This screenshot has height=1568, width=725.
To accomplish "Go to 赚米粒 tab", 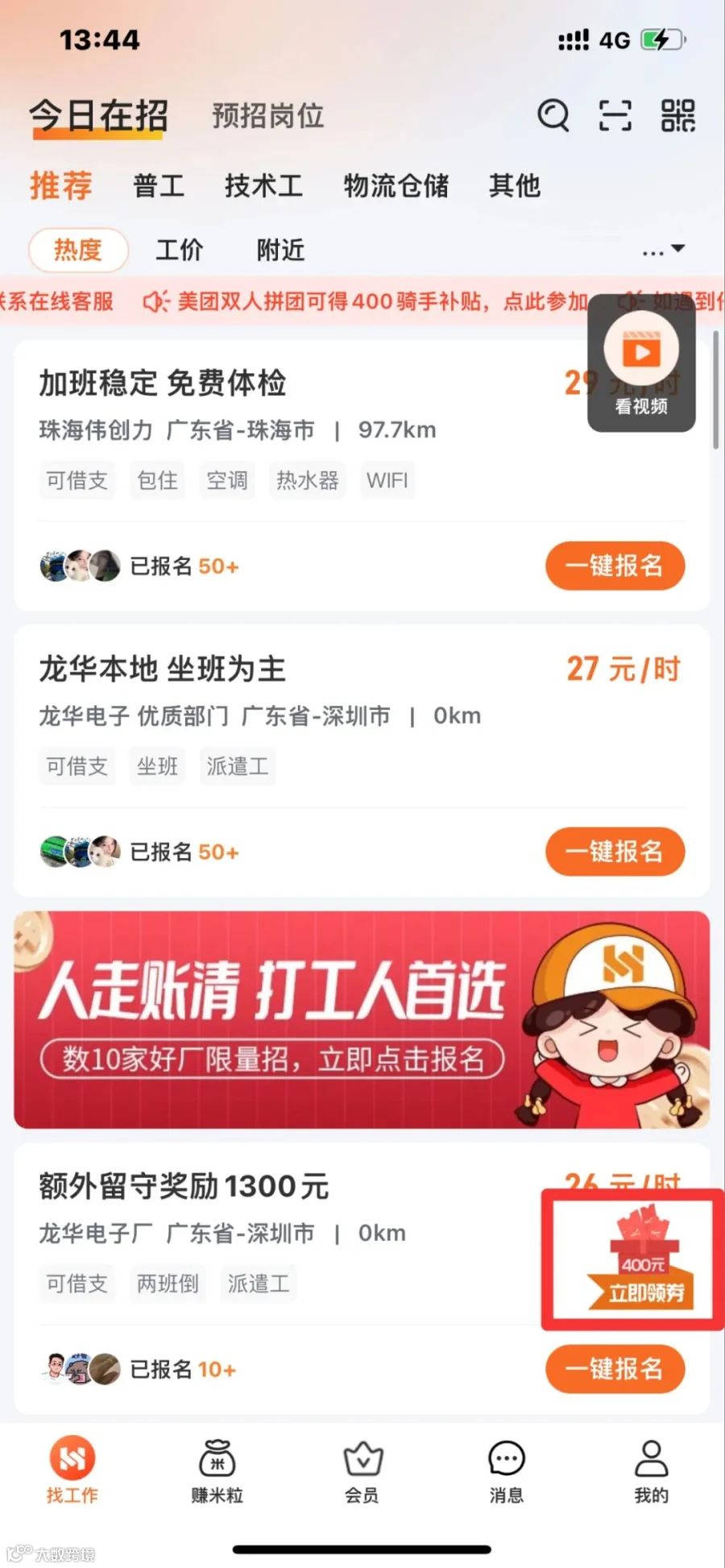I will [x=217, y=1471].
